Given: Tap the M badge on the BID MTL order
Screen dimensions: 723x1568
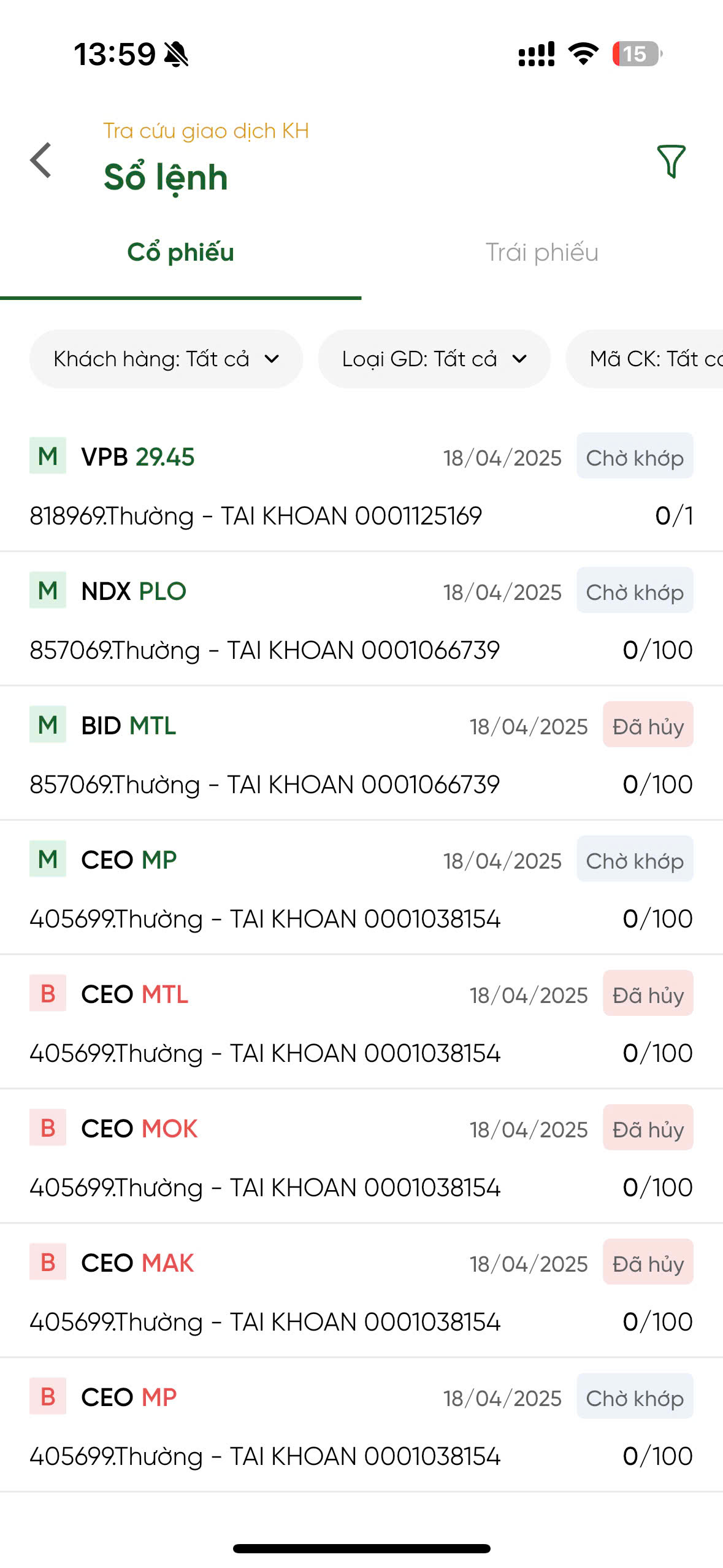Looking at the screenshot, I should tap(47, 725).
